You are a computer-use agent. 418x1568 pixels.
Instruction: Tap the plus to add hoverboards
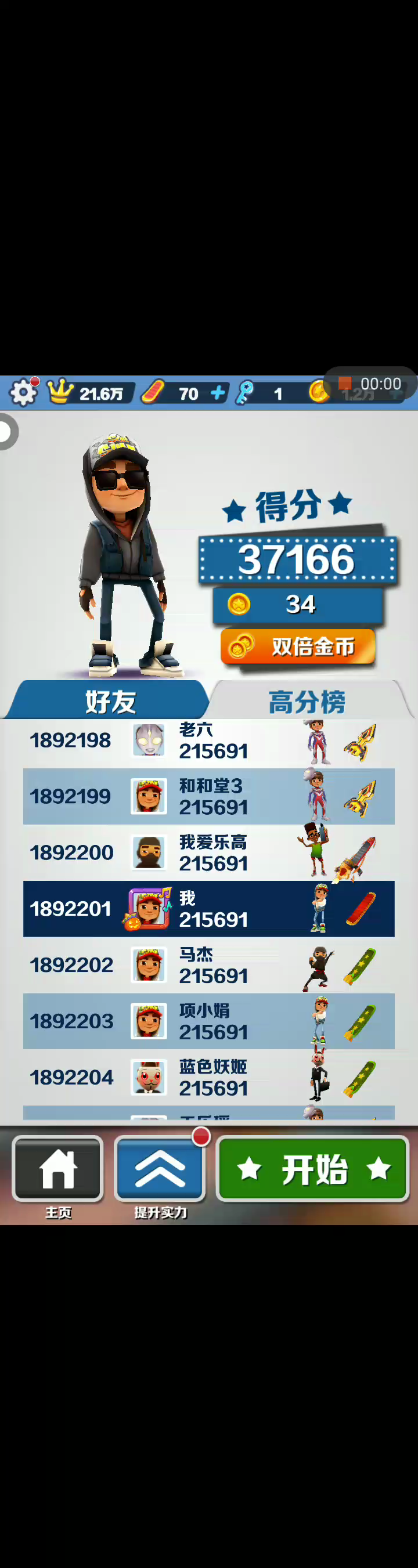218,393
